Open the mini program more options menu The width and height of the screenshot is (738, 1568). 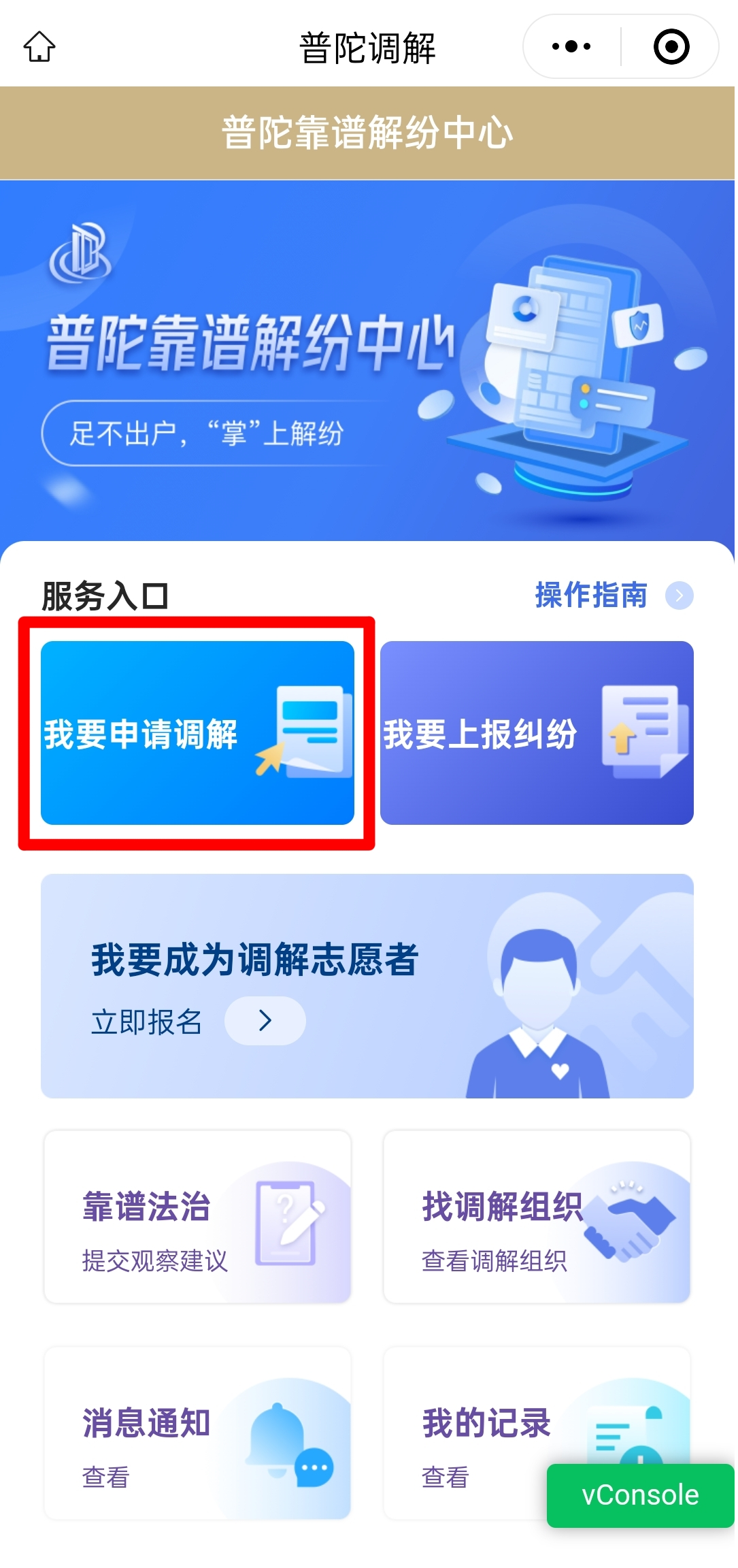click(571, 46)
